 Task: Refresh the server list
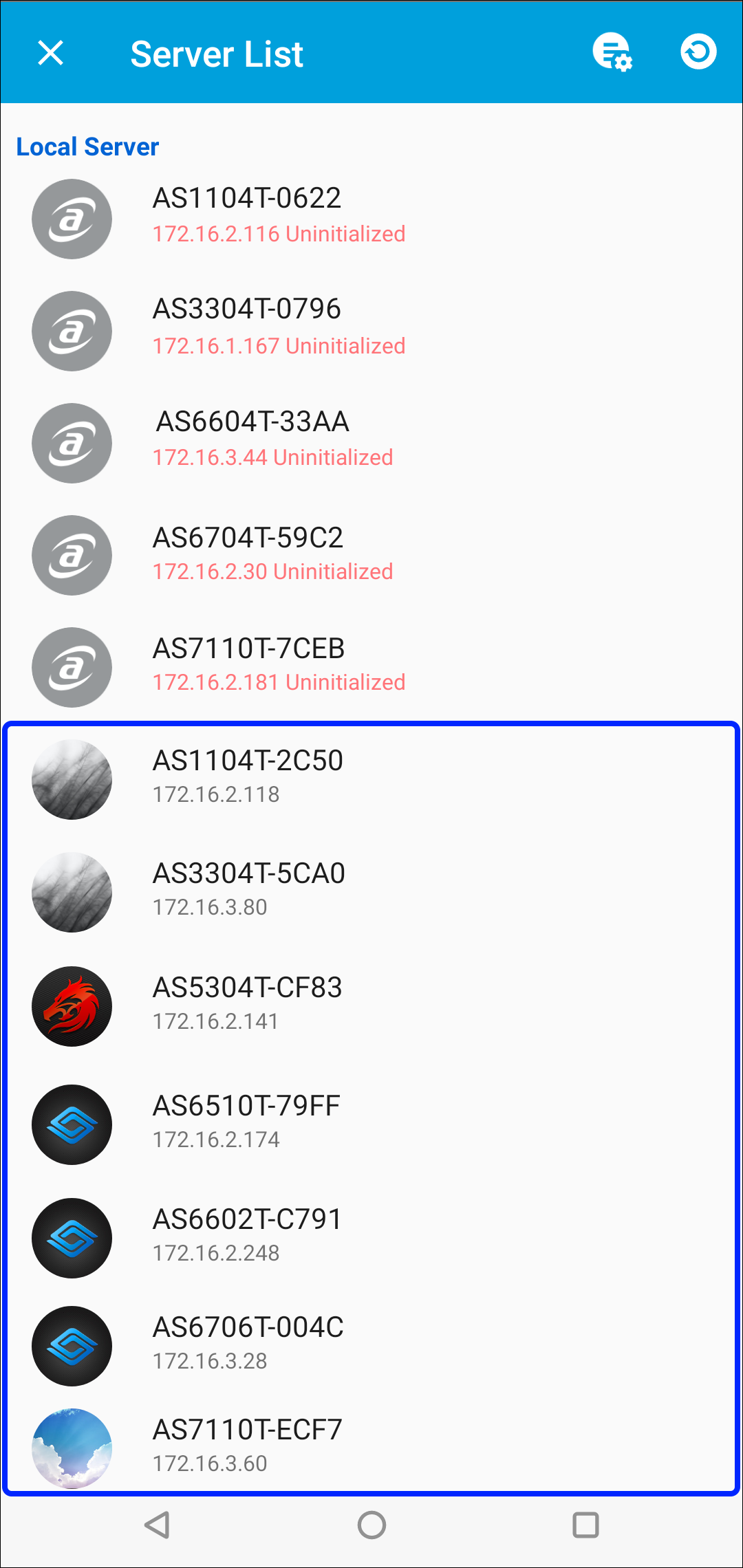pos(698,52)
